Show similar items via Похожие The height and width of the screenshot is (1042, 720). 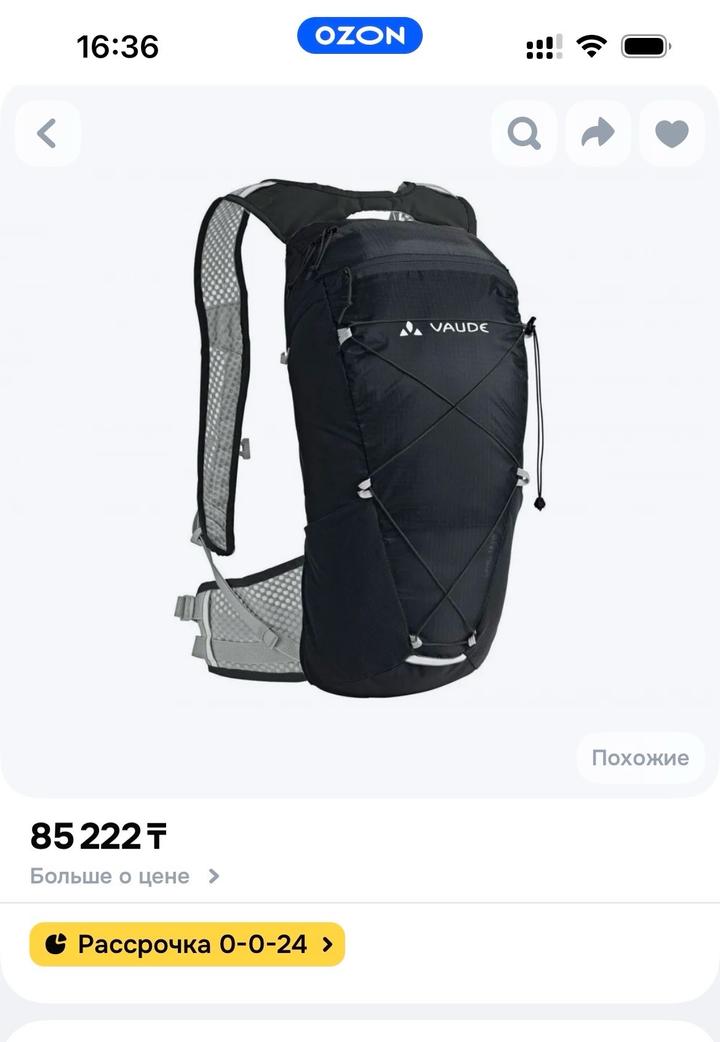pos(640,758)
